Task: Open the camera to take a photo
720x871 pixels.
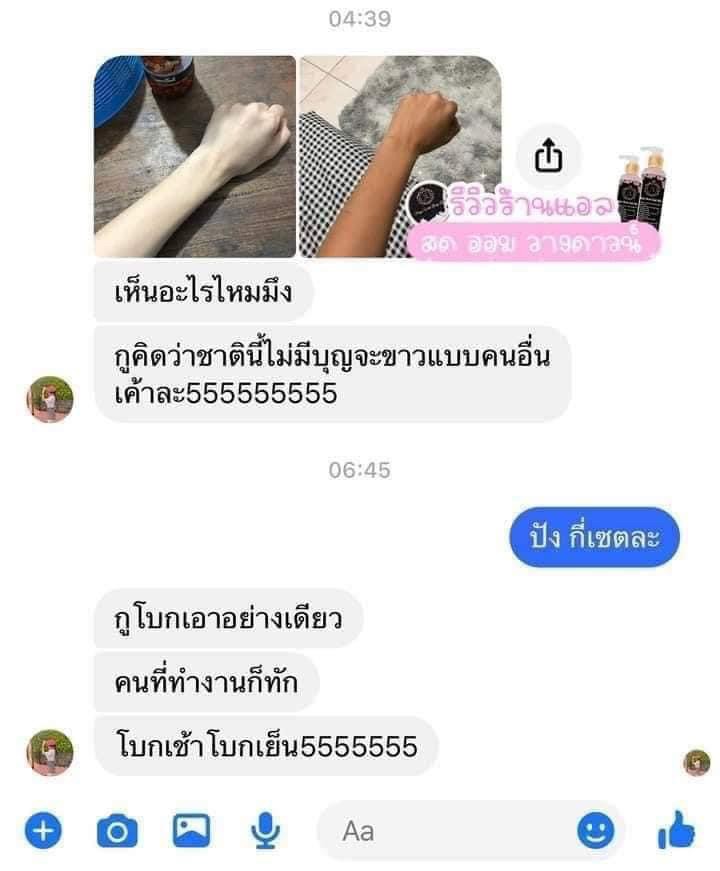Action: tap(116, 830)
